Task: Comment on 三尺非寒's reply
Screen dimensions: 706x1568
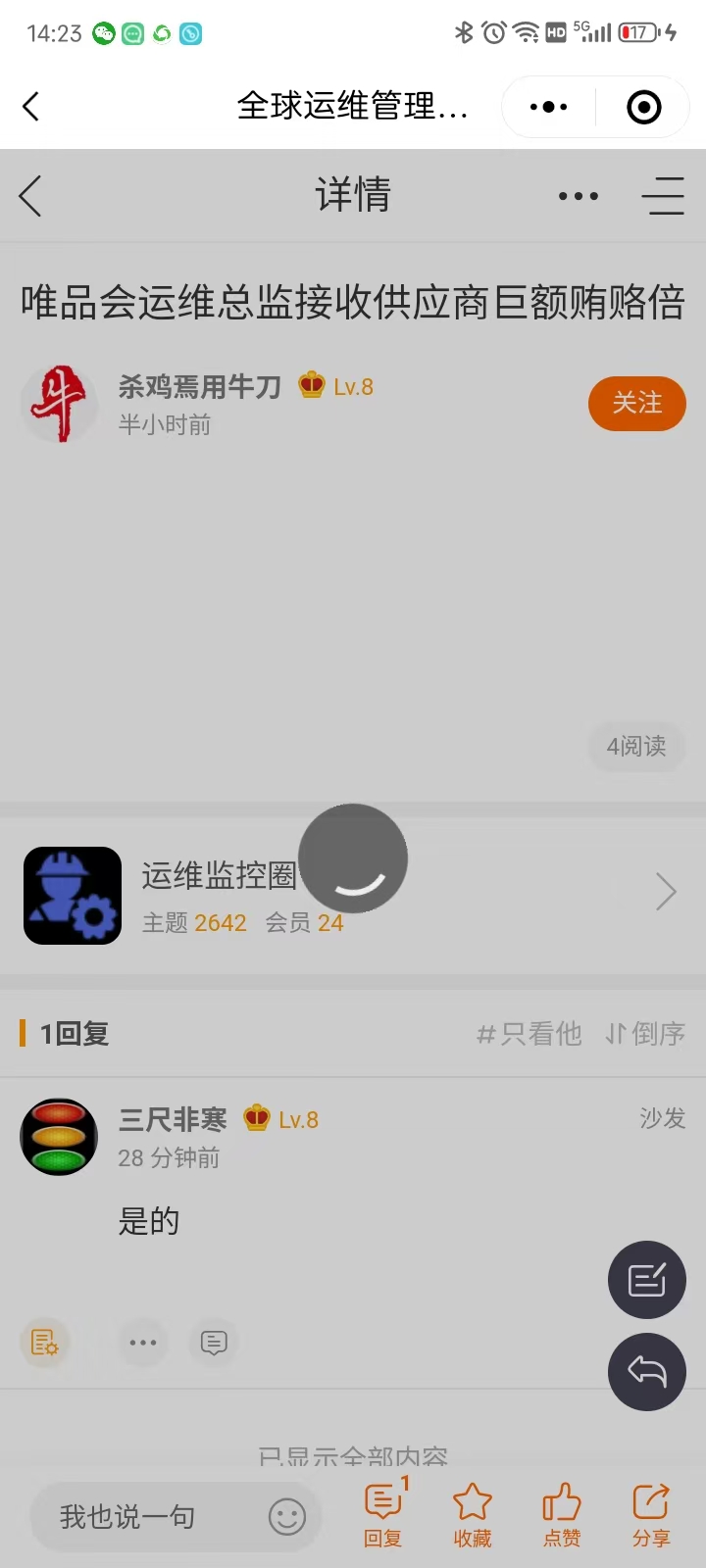Action: point(214,1342)
